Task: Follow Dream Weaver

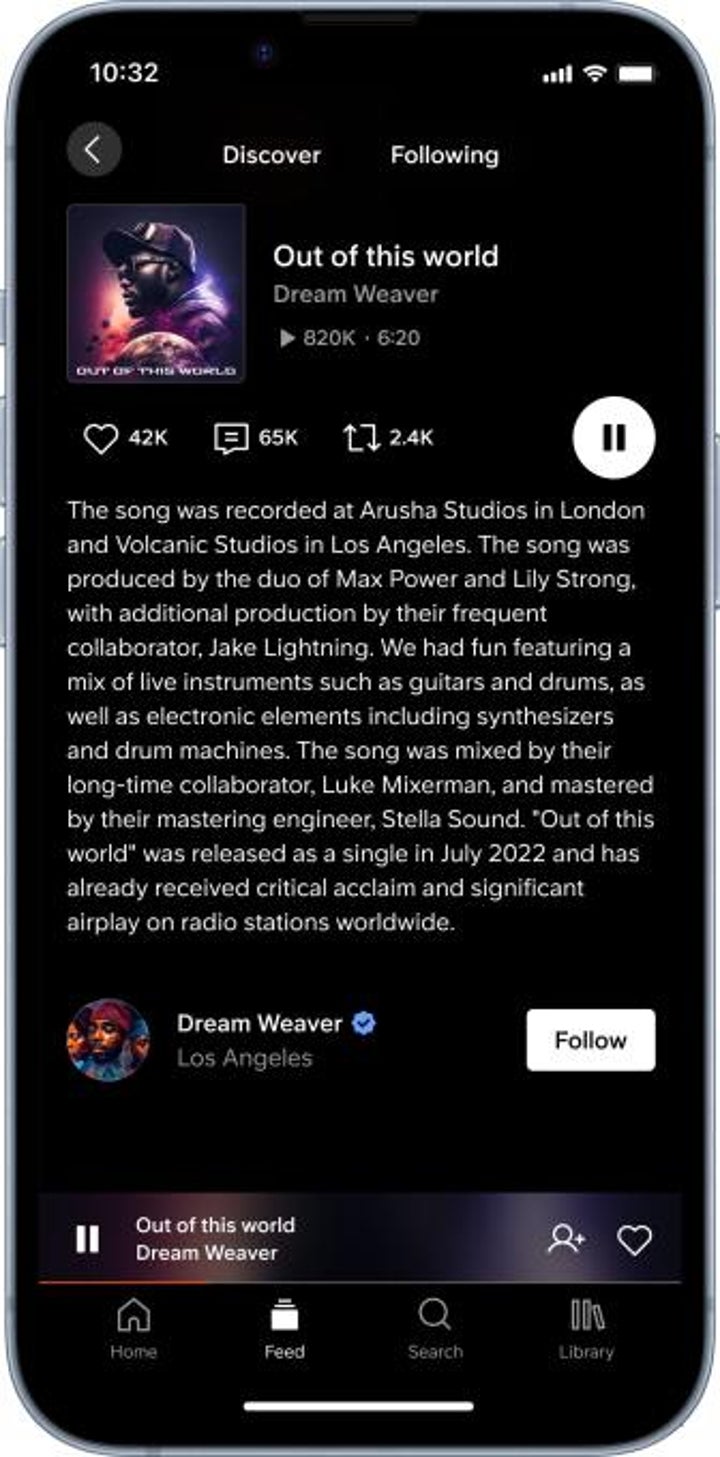Action: pos(590,1040)
